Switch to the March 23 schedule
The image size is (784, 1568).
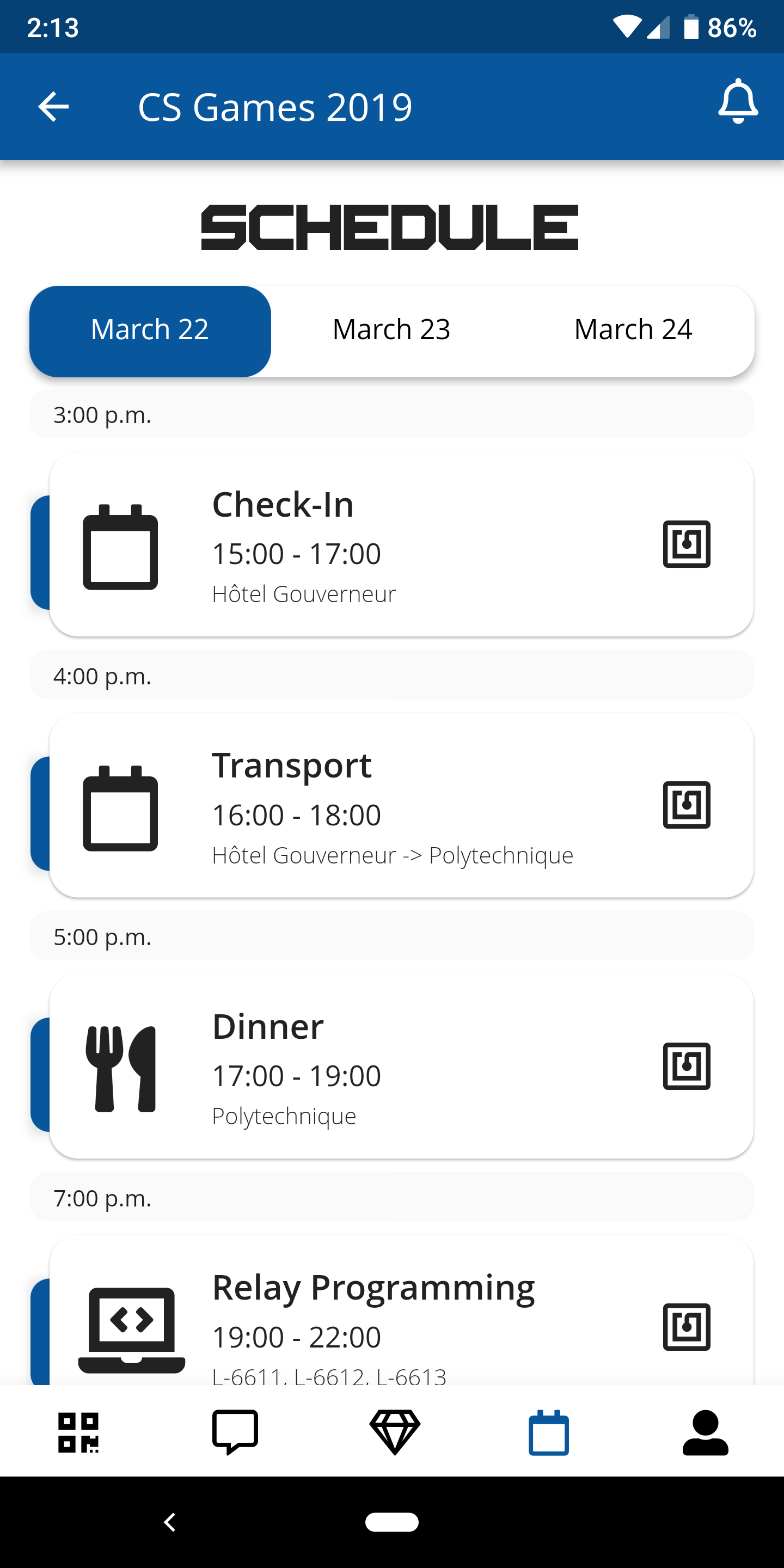(391, 330)
